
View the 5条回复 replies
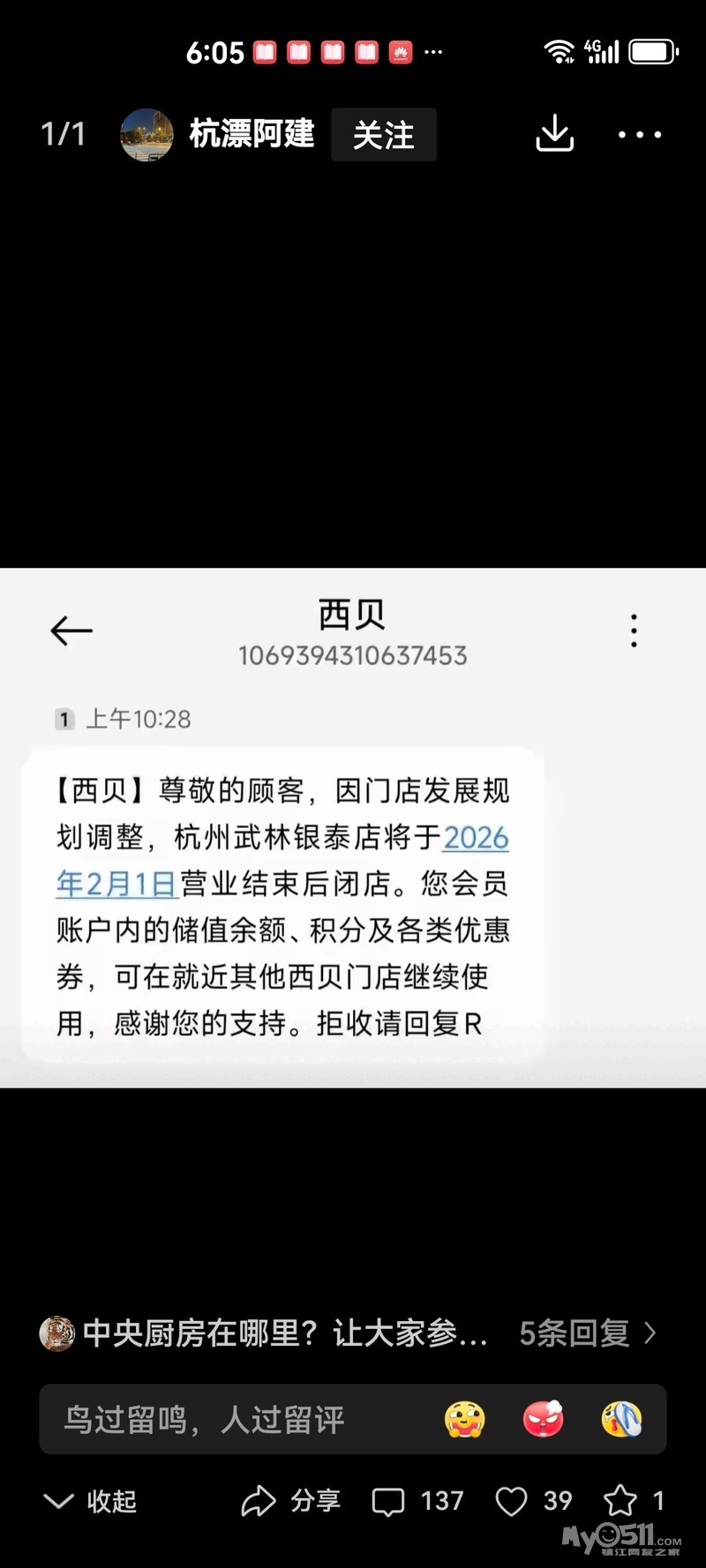(x=587, y=1333)
